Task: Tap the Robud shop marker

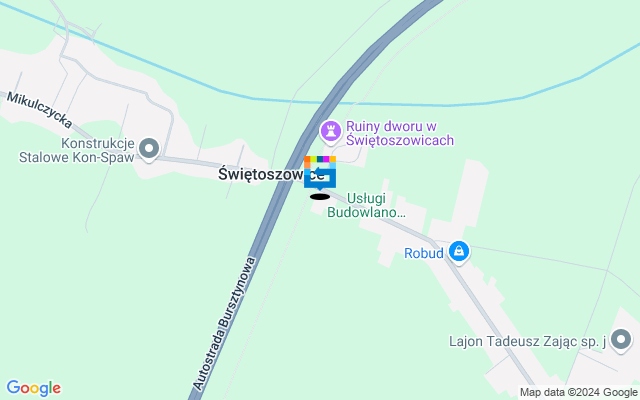Action: coord(458,252)
